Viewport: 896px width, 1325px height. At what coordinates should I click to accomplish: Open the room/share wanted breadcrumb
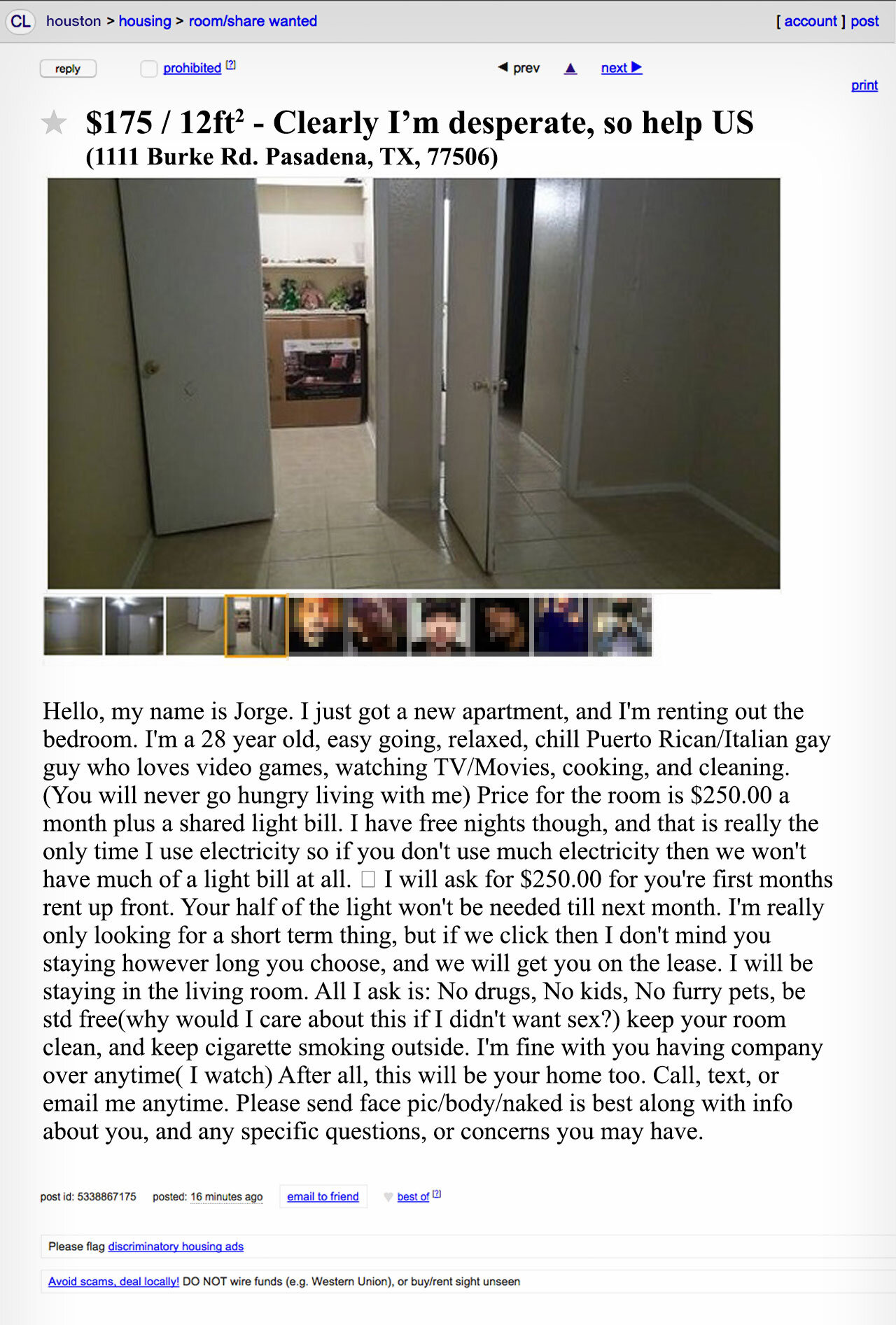(x=253, y=21)
